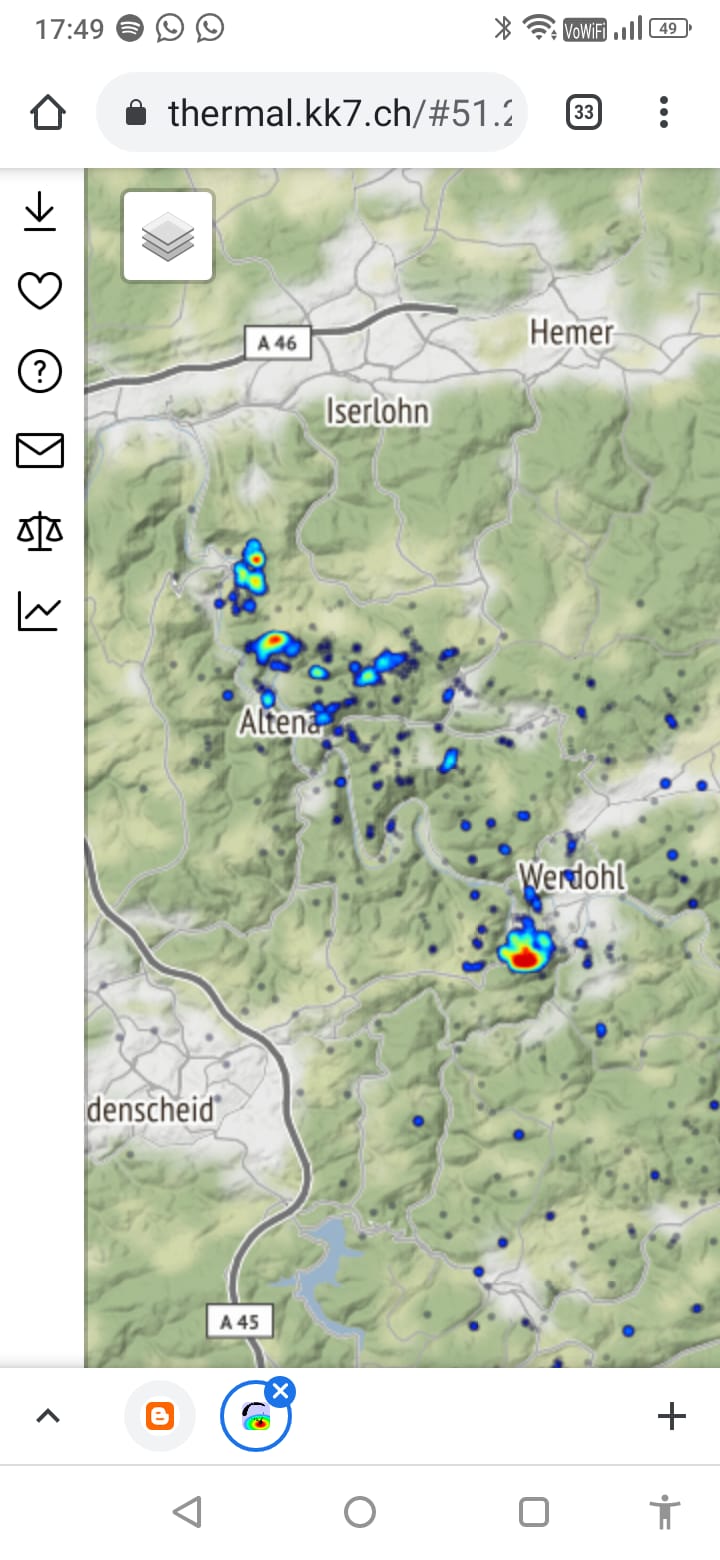Add a new browser tab
720x1560 pixels.
click(671, 1416)
